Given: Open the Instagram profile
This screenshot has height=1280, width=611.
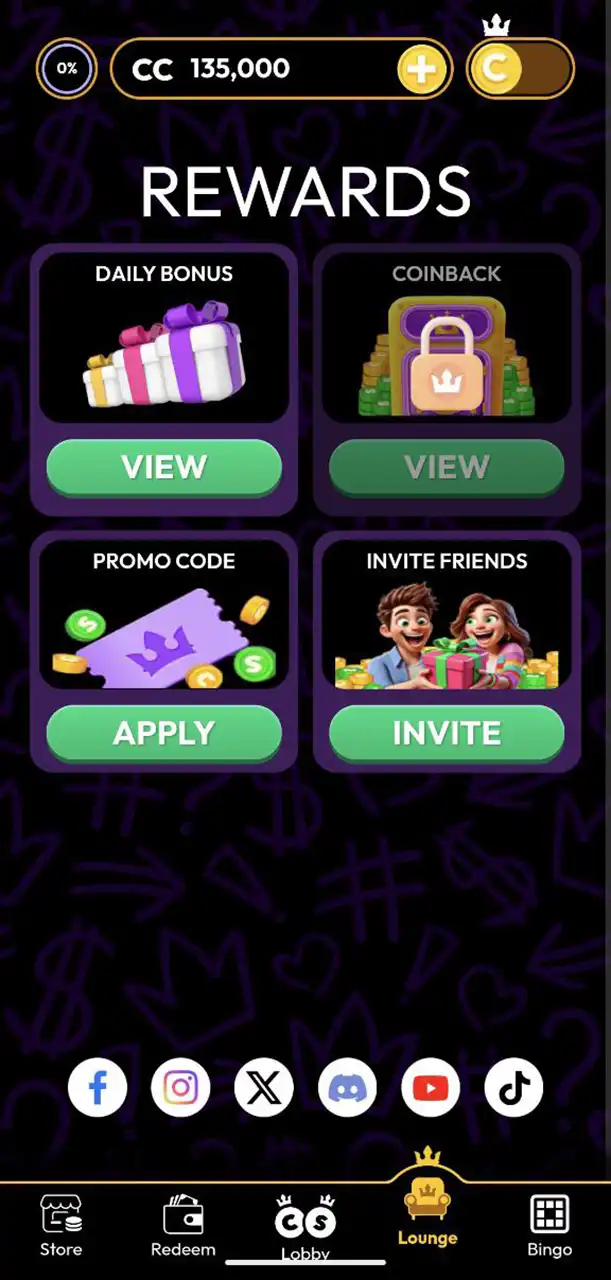Looking at the screenshot, I should tap(181, 1087).
